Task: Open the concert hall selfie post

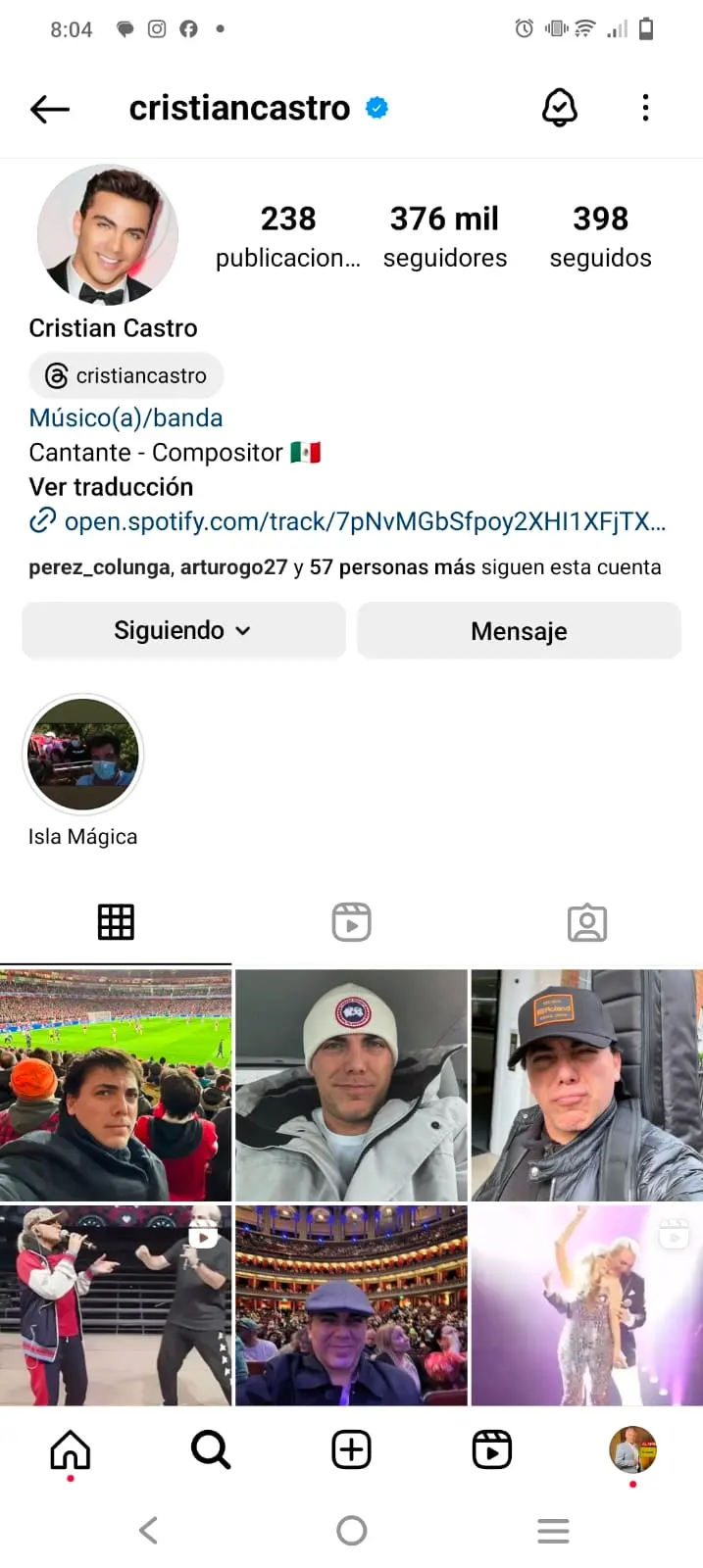Action: point(351,1305)
